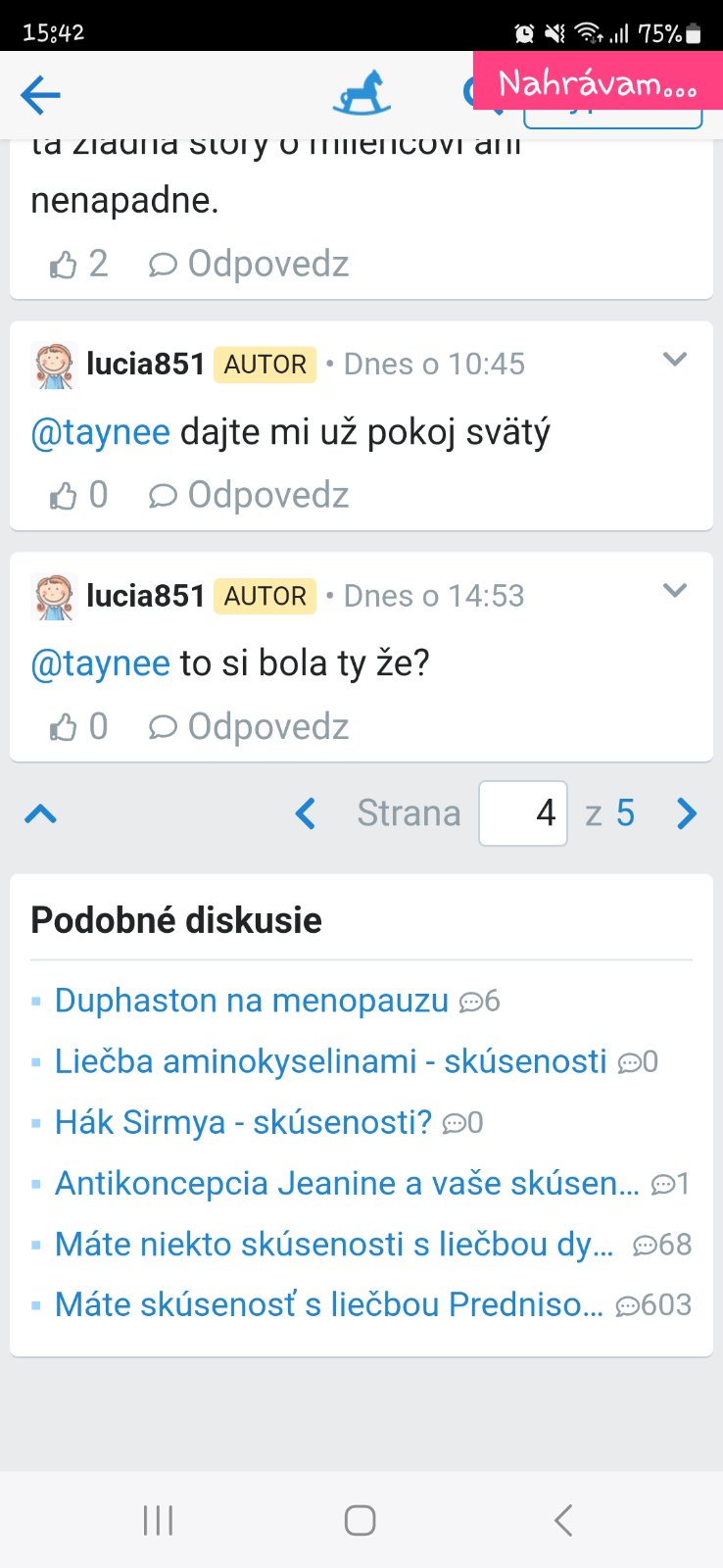Expand options on lucia851's 14:53 comment
Viewport: 723px width, 1568px height.
click(x=674, y=591)
